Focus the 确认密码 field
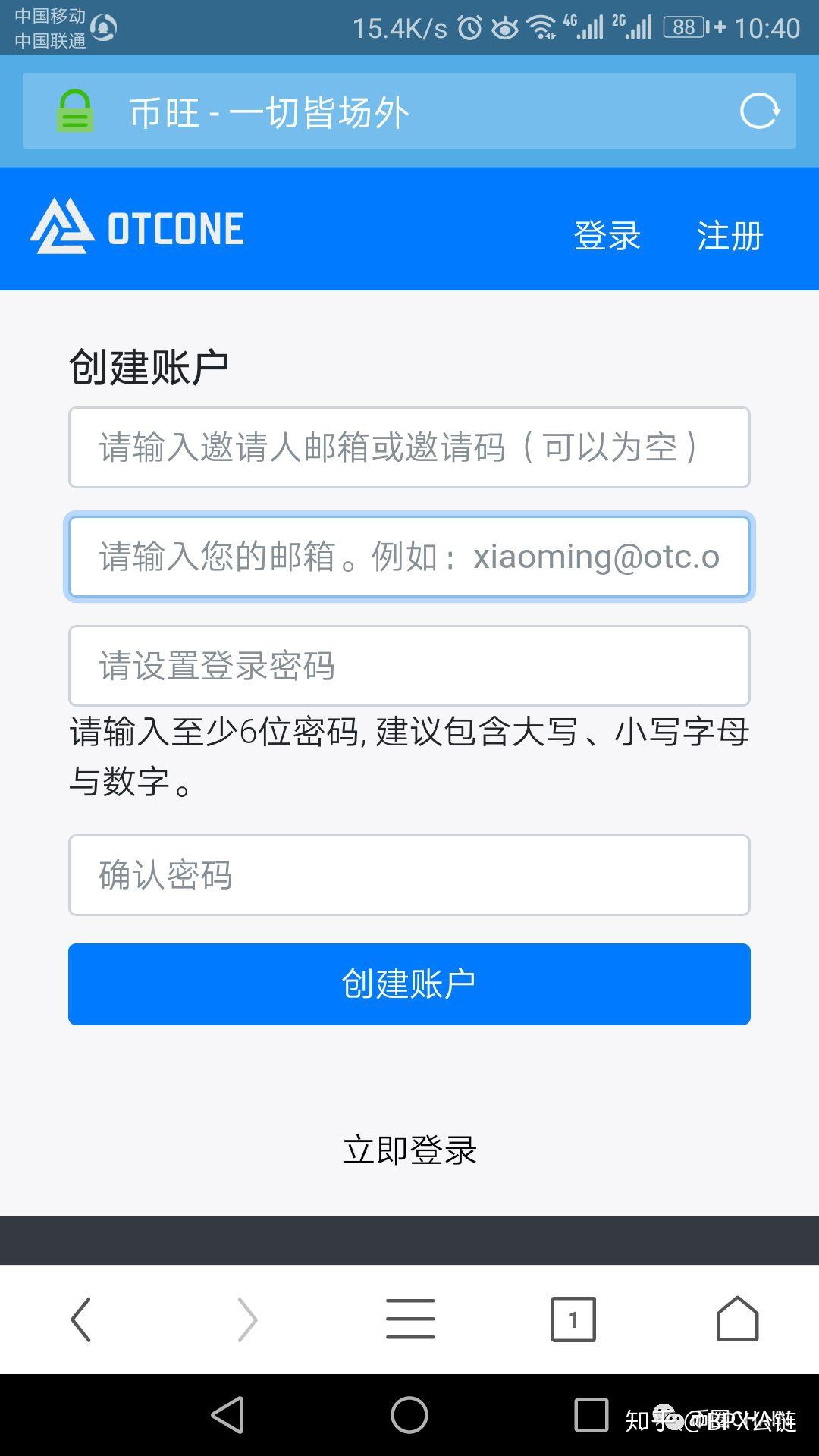 (409, 875)
